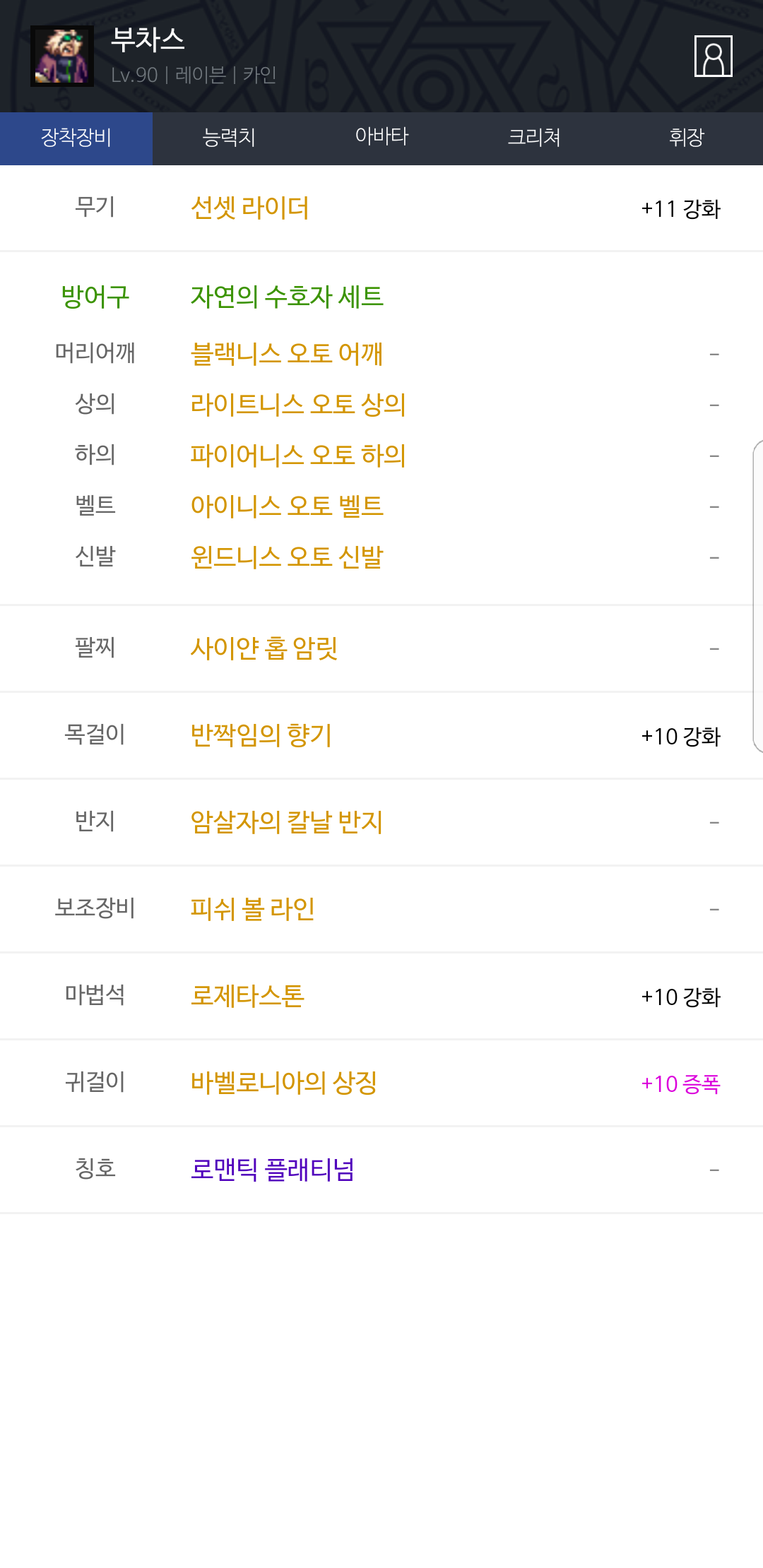Go to the 휘장 tab
The image size is (763, 1568).
686,138
